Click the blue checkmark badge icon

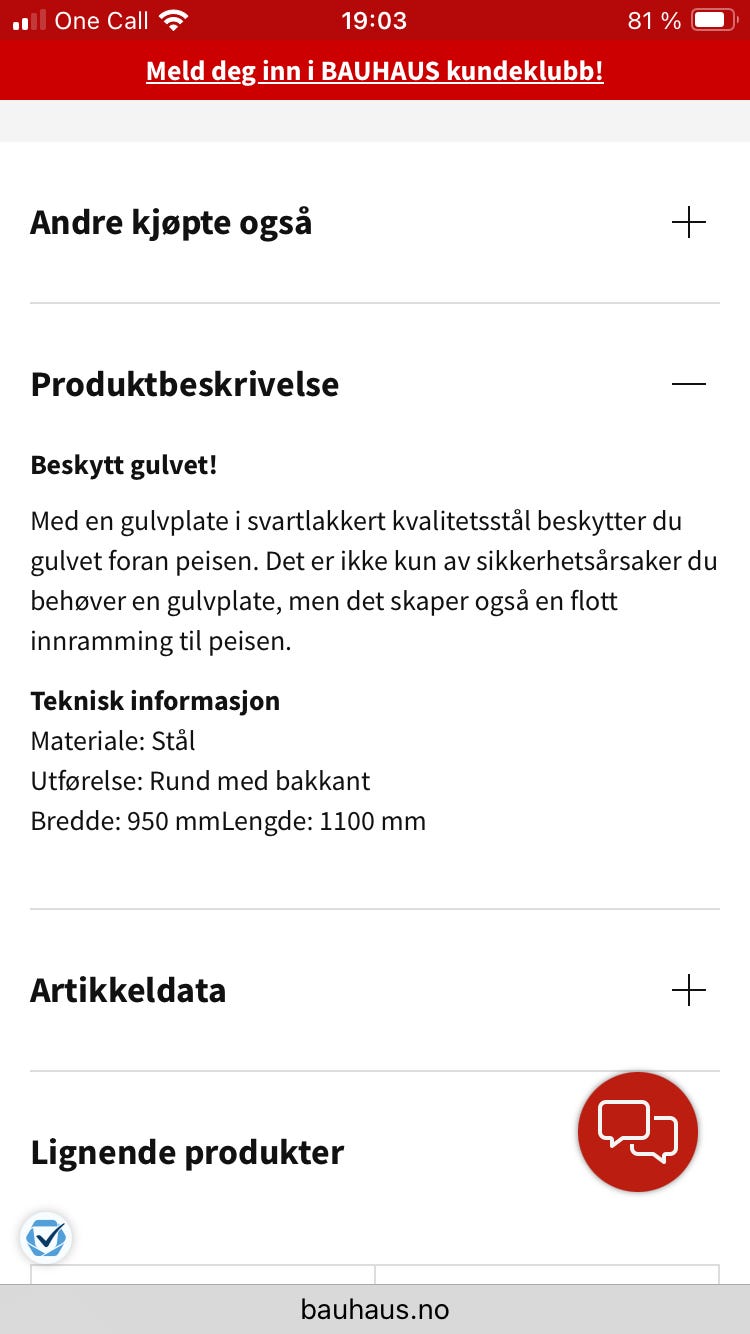click(46, 1238)
